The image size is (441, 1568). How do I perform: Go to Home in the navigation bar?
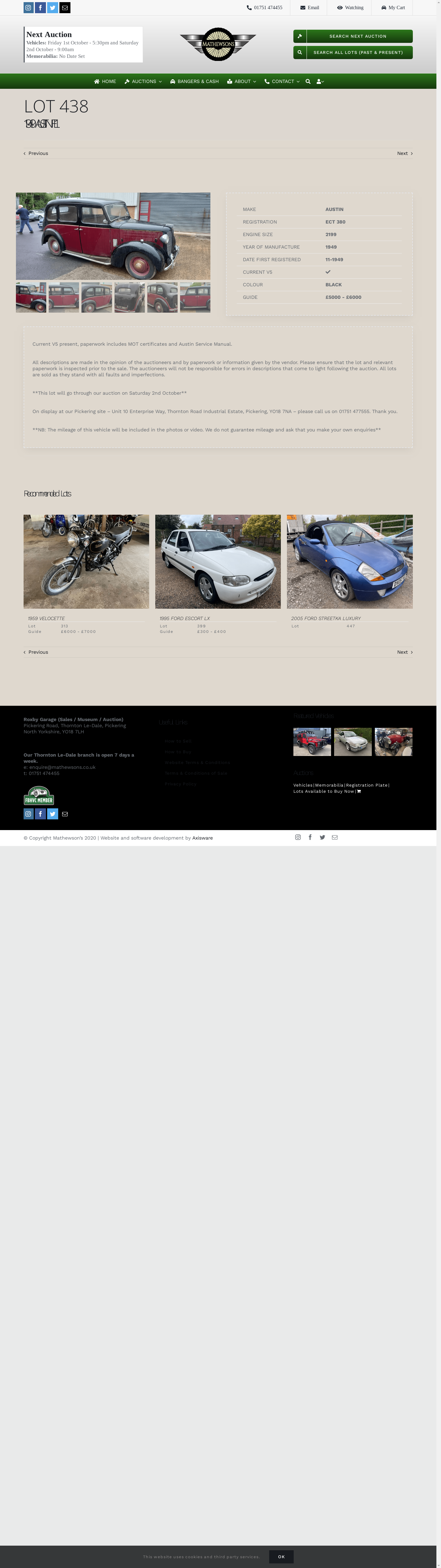tap(105, 81)
